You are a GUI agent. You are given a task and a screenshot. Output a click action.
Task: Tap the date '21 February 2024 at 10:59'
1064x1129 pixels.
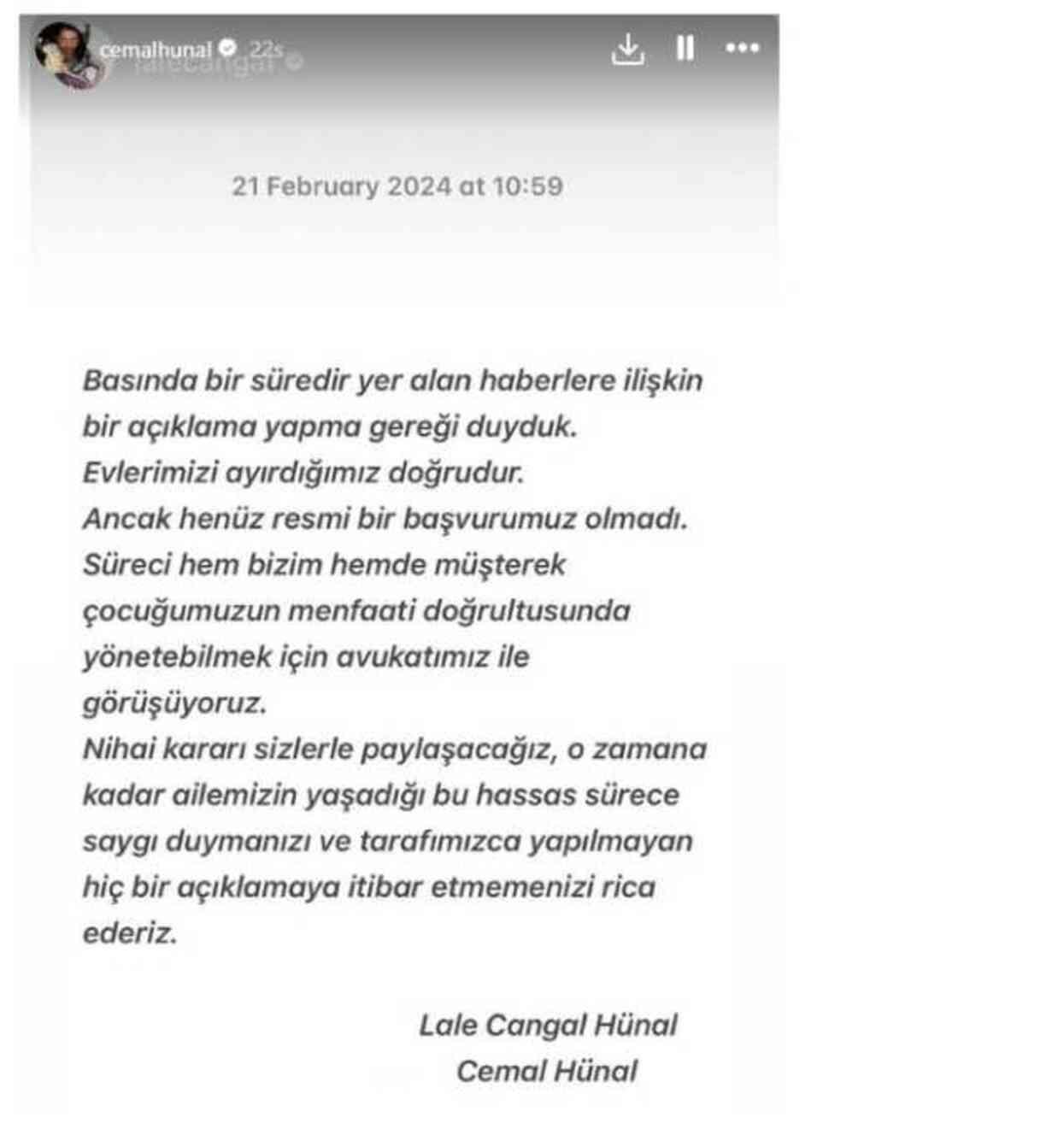[x=398, y=187]
